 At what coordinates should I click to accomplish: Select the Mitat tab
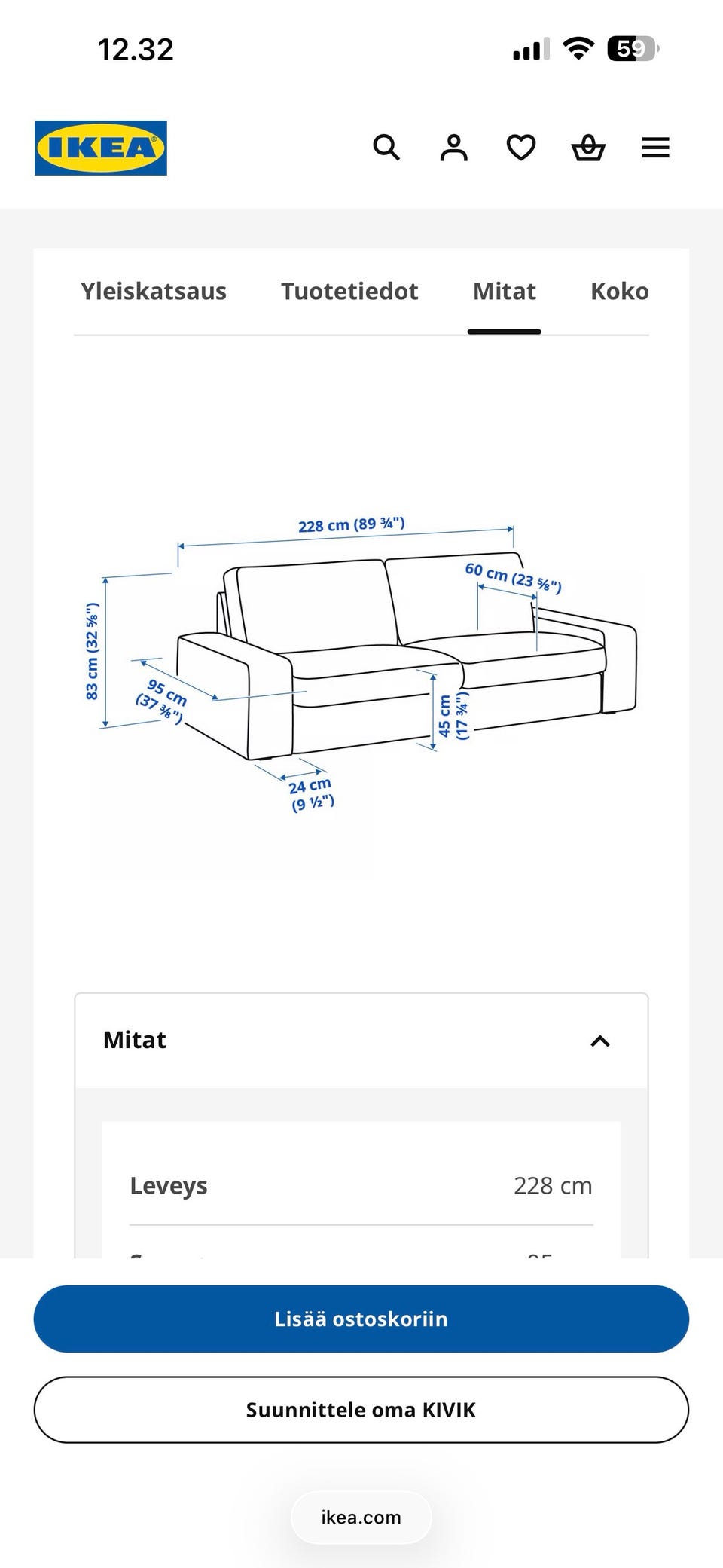(505, 292)
